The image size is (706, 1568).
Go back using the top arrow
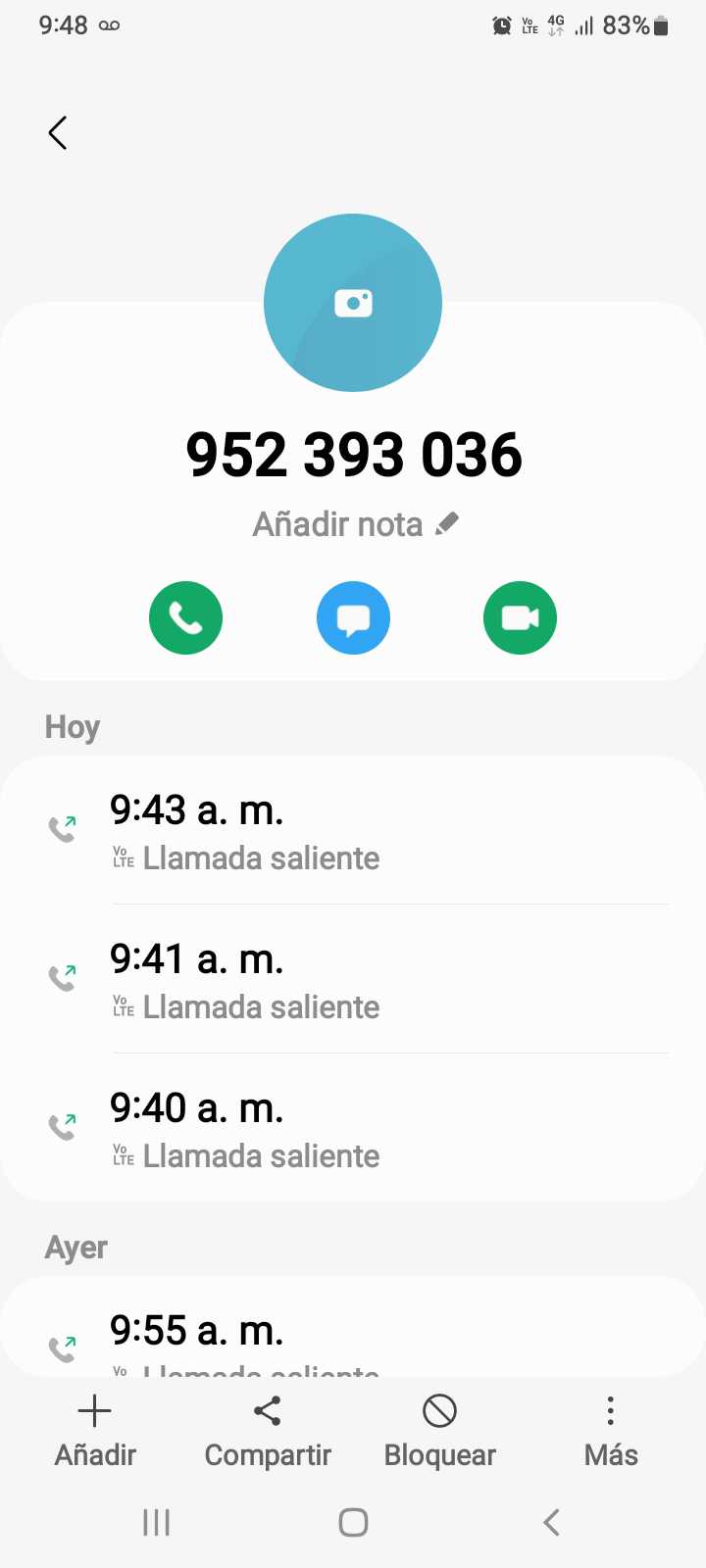58,133
